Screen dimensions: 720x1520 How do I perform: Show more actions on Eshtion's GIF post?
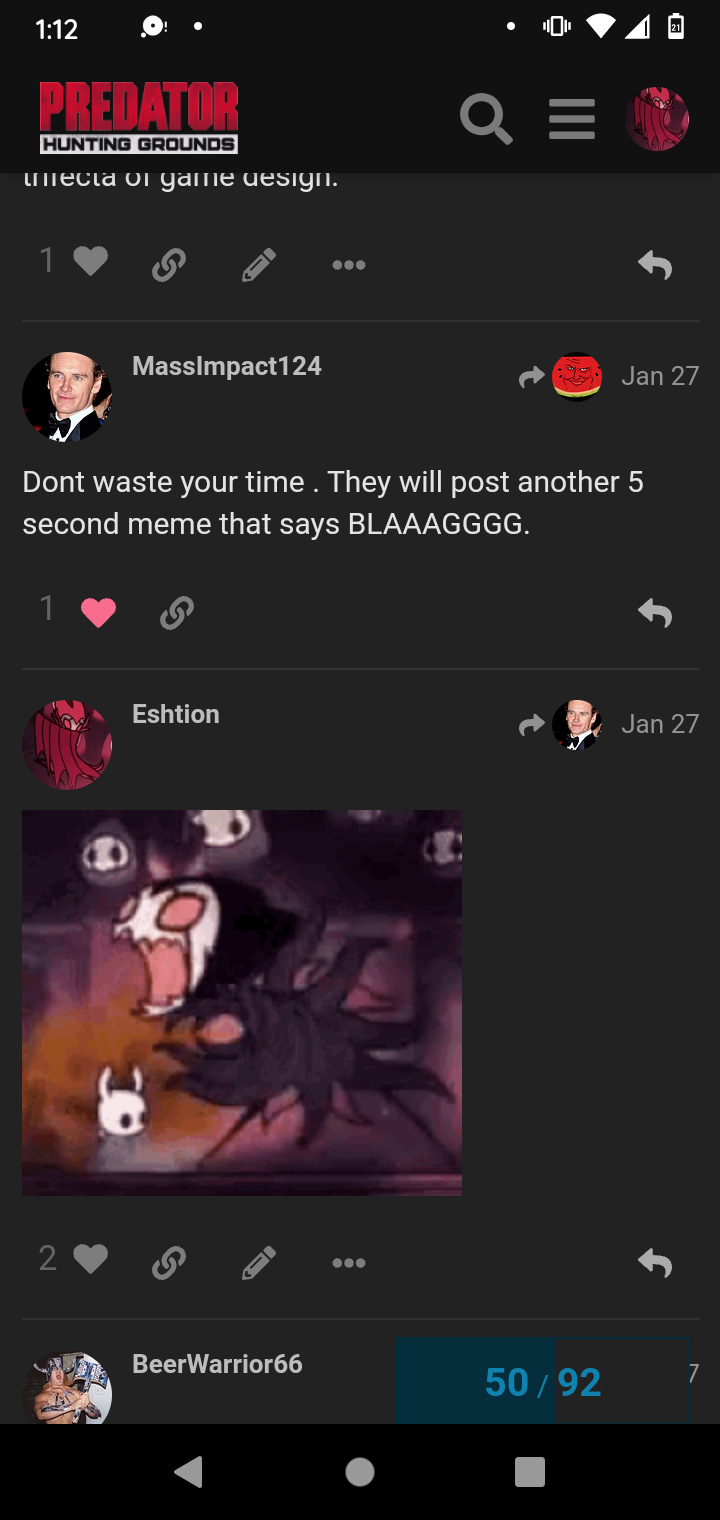click(348, 1264)
